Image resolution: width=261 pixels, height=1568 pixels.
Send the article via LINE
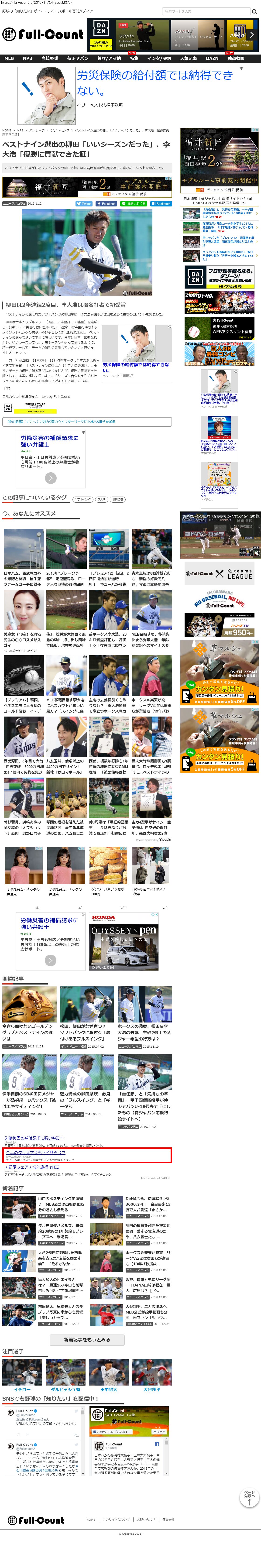point(133,203)
